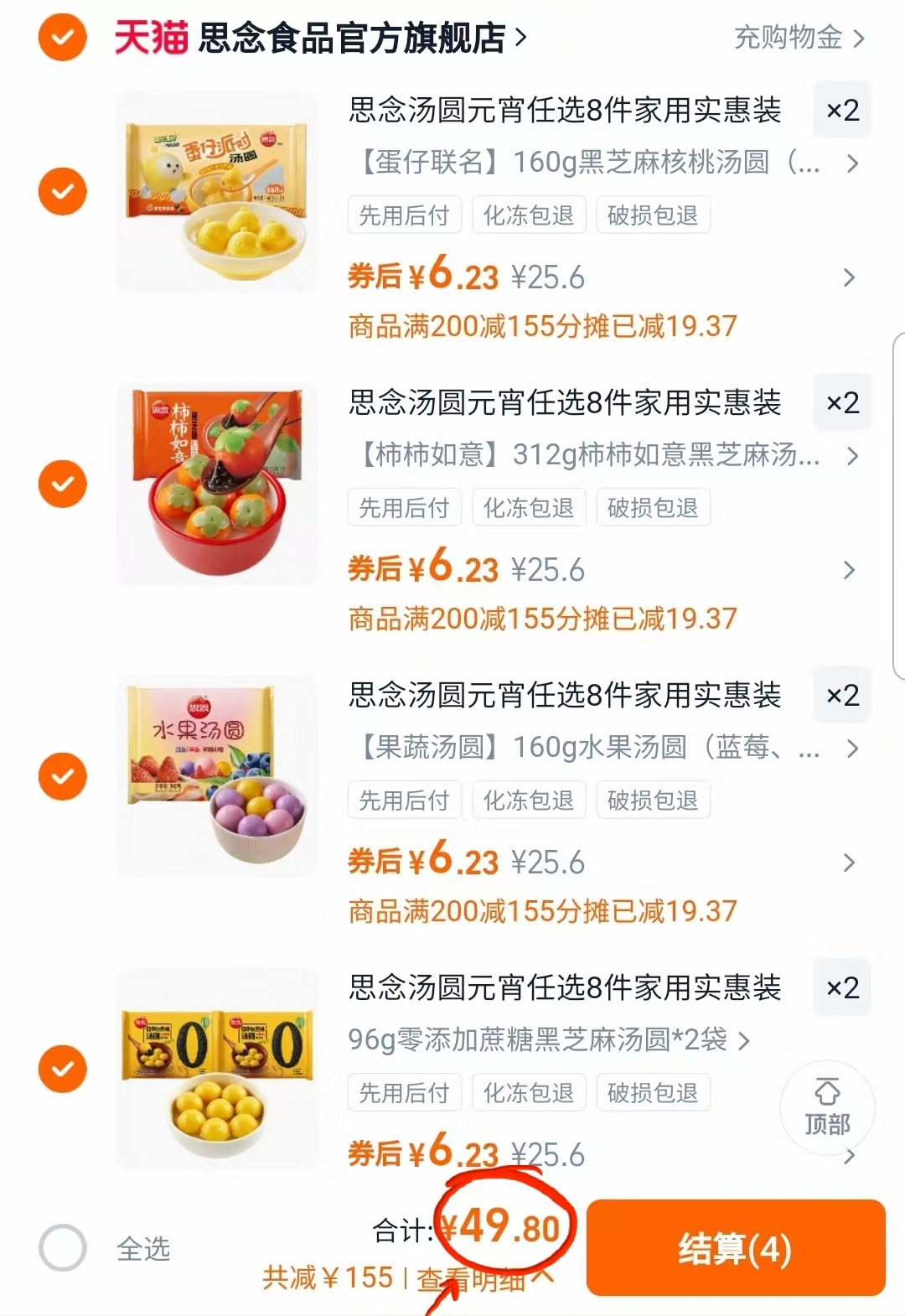Tap the 满200减155 promotion on first item
The height and width of the screenshot is (1316, 905).
[x=543, y=325]
